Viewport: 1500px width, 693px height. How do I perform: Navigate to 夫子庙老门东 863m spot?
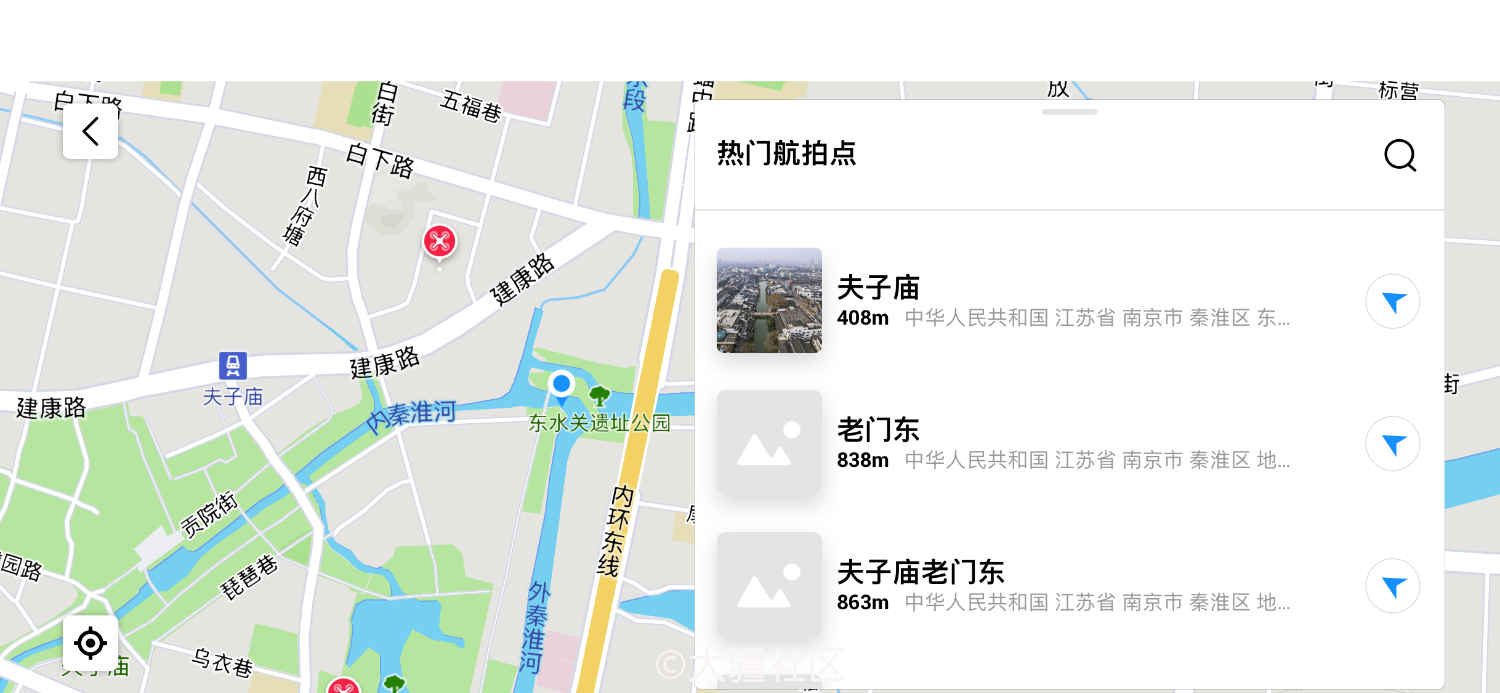tap(1393, 585)
